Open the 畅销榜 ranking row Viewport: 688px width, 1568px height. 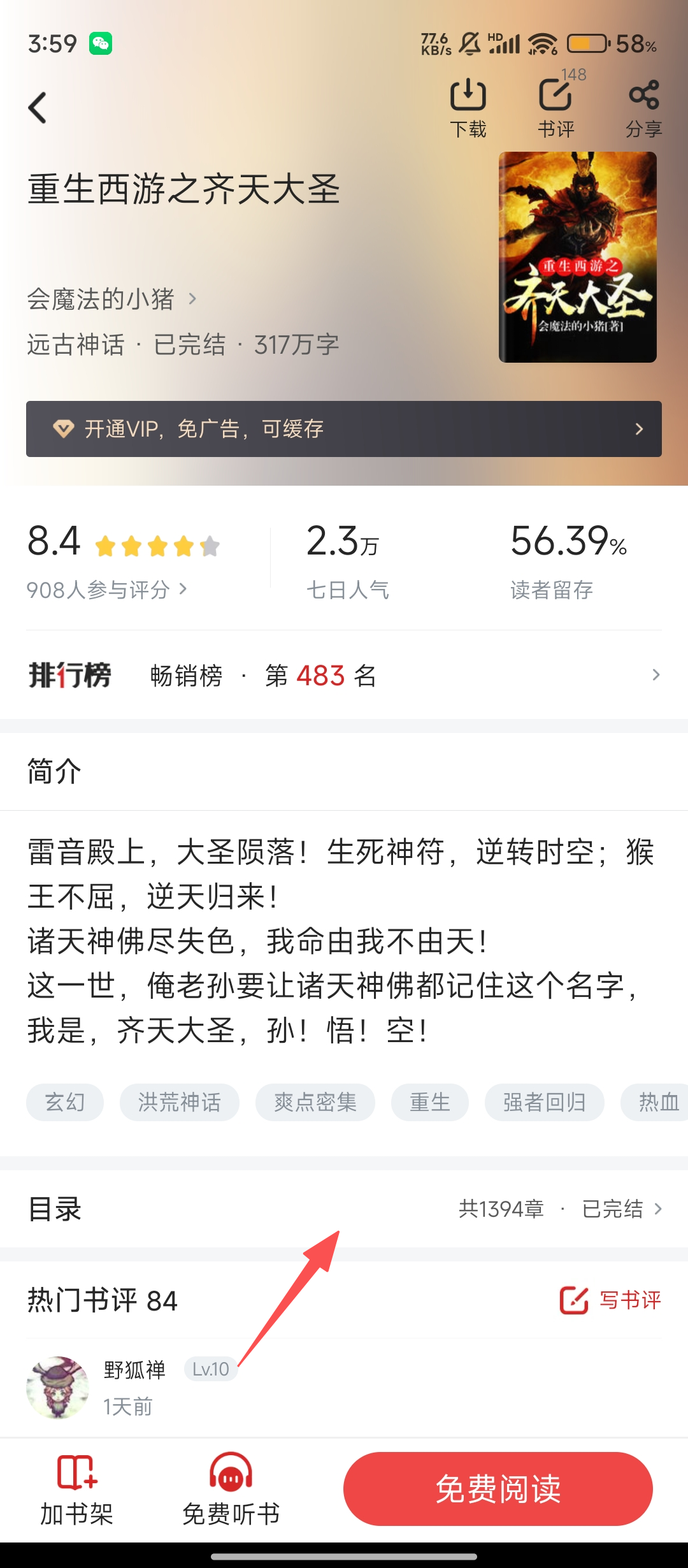(344, 676)
